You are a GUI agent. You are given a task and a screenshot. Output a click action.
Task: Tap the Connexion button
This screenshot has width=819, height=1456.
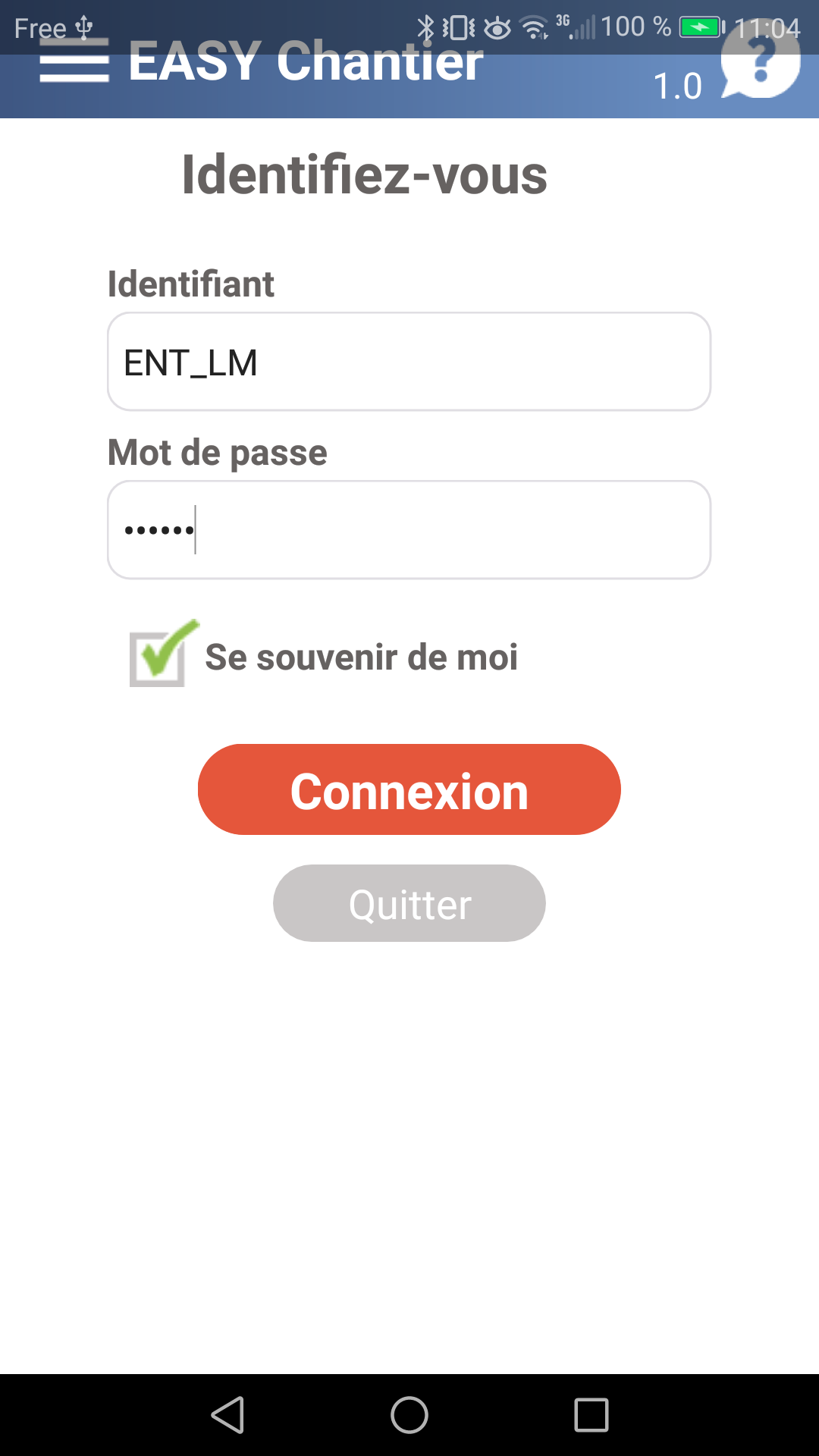[x=409, y=789]
